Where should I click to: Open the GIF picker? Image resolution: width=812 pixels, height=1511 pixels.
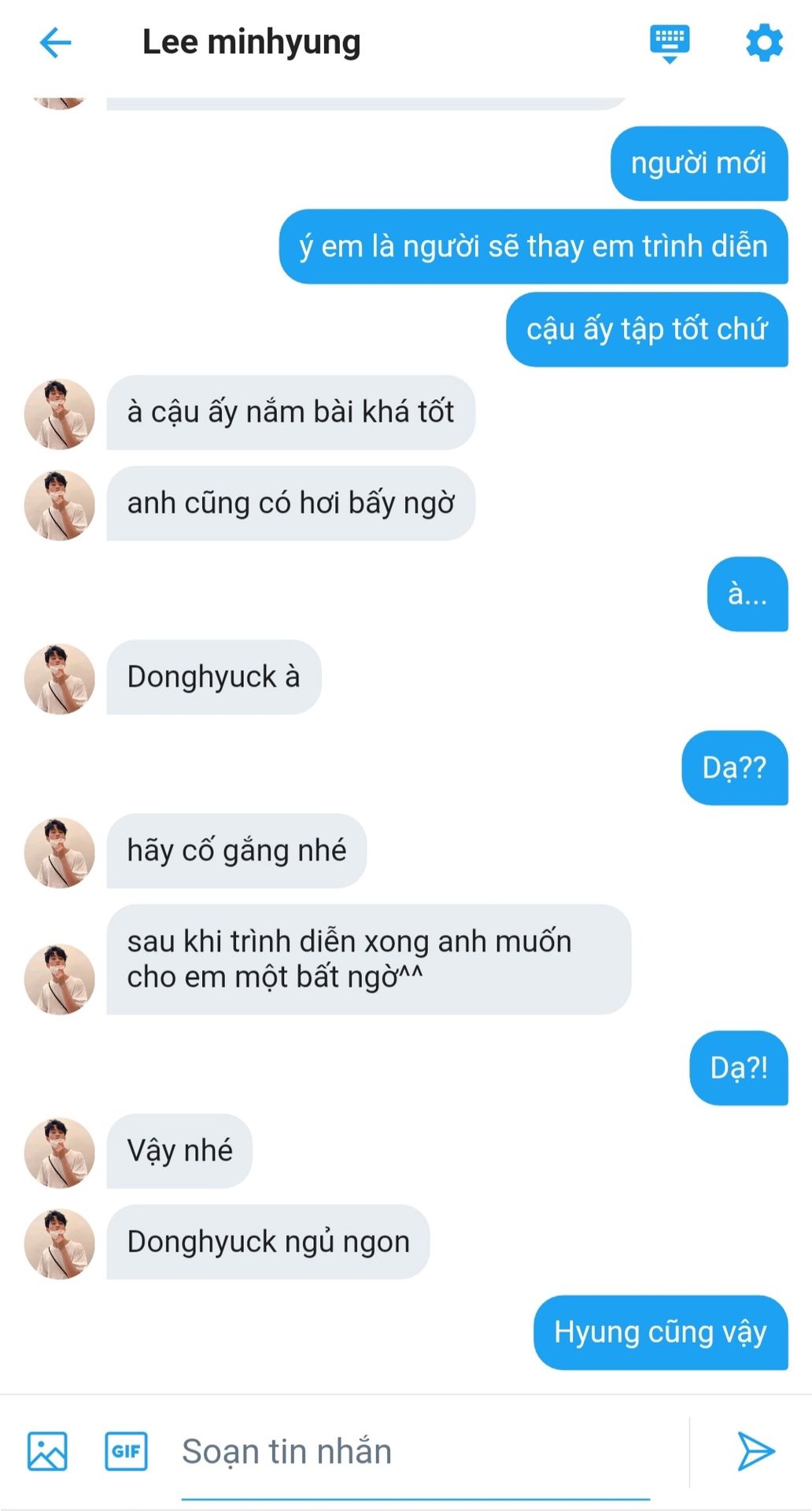click(x=126, y=1450)
